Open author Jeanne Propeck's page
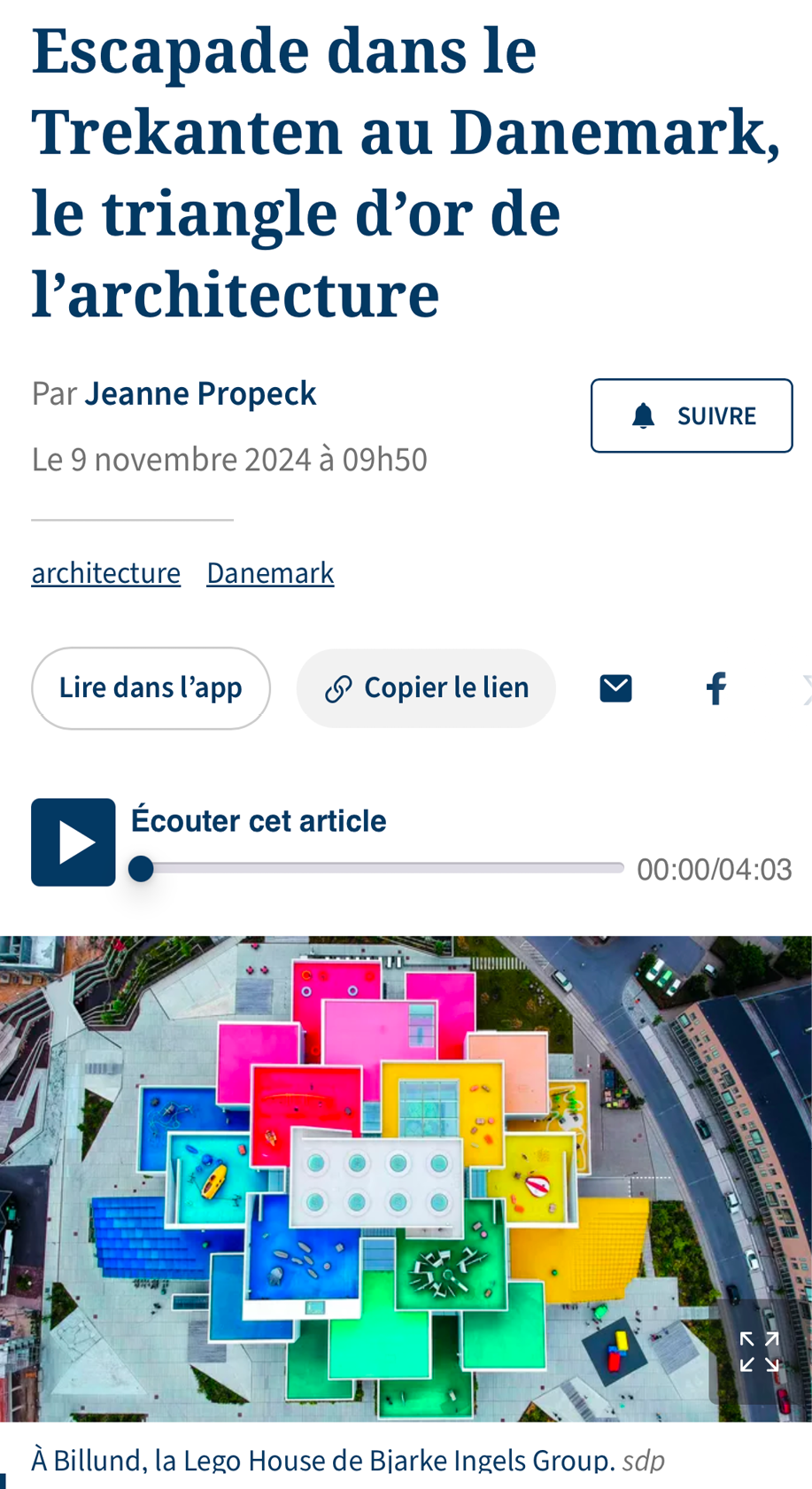 (200, 393)
